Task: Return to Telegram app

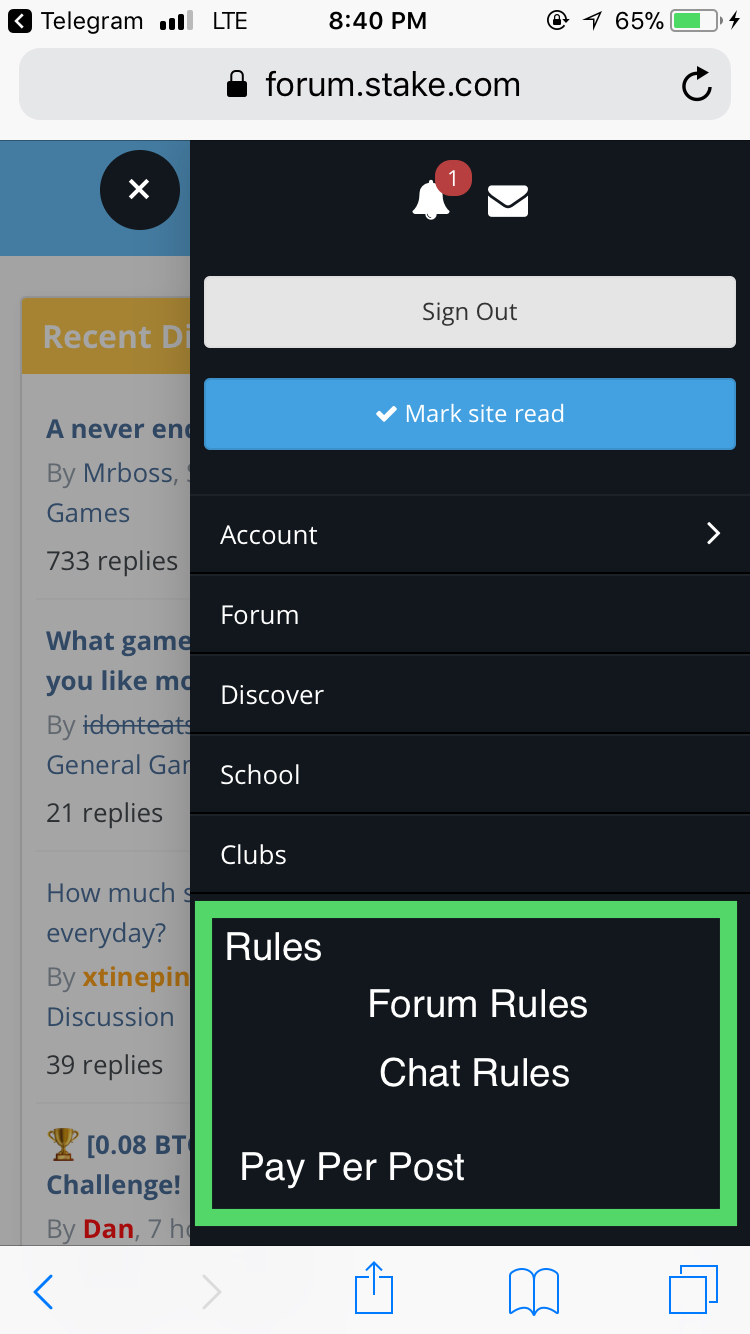Action: pos(76,21)
